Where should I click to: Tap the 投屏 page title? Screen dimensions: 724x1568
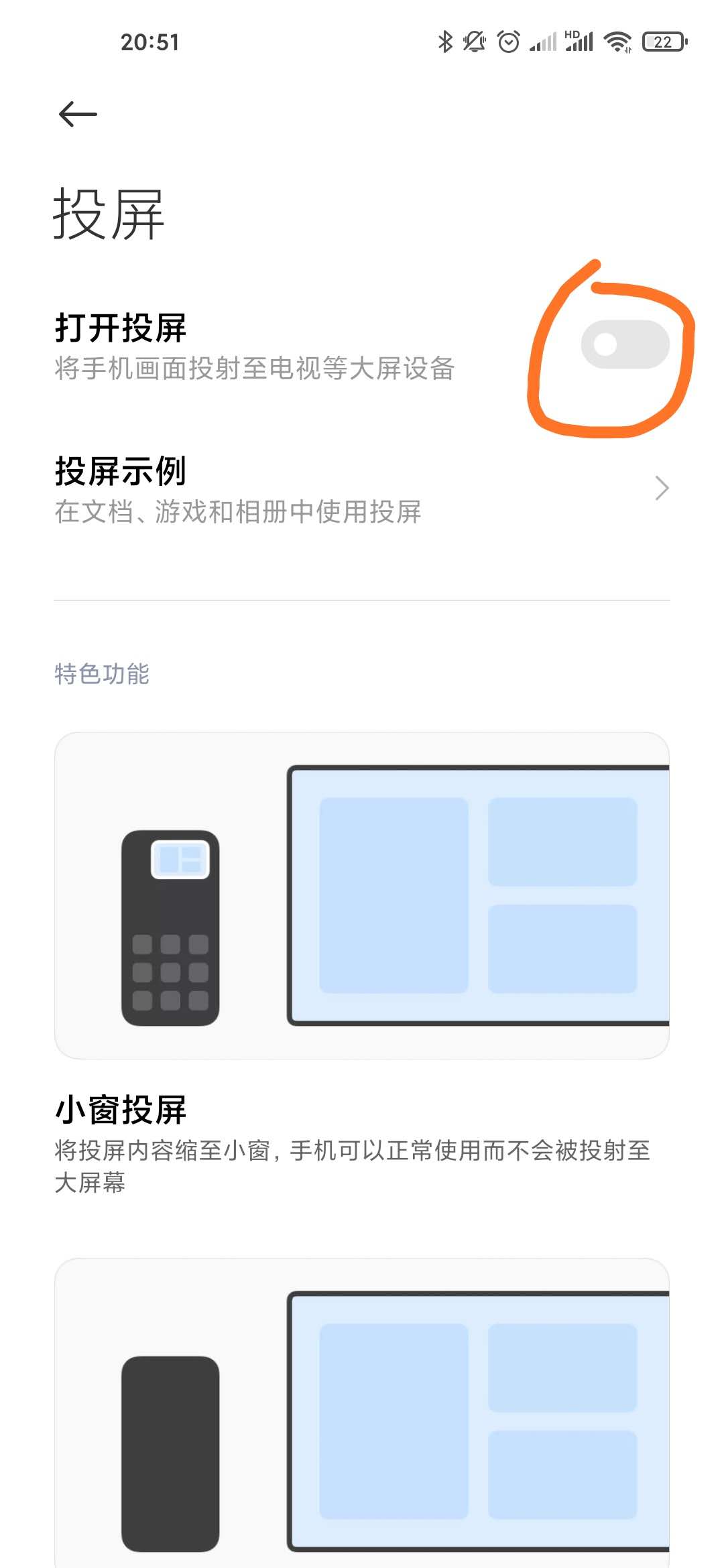[107, 213]
